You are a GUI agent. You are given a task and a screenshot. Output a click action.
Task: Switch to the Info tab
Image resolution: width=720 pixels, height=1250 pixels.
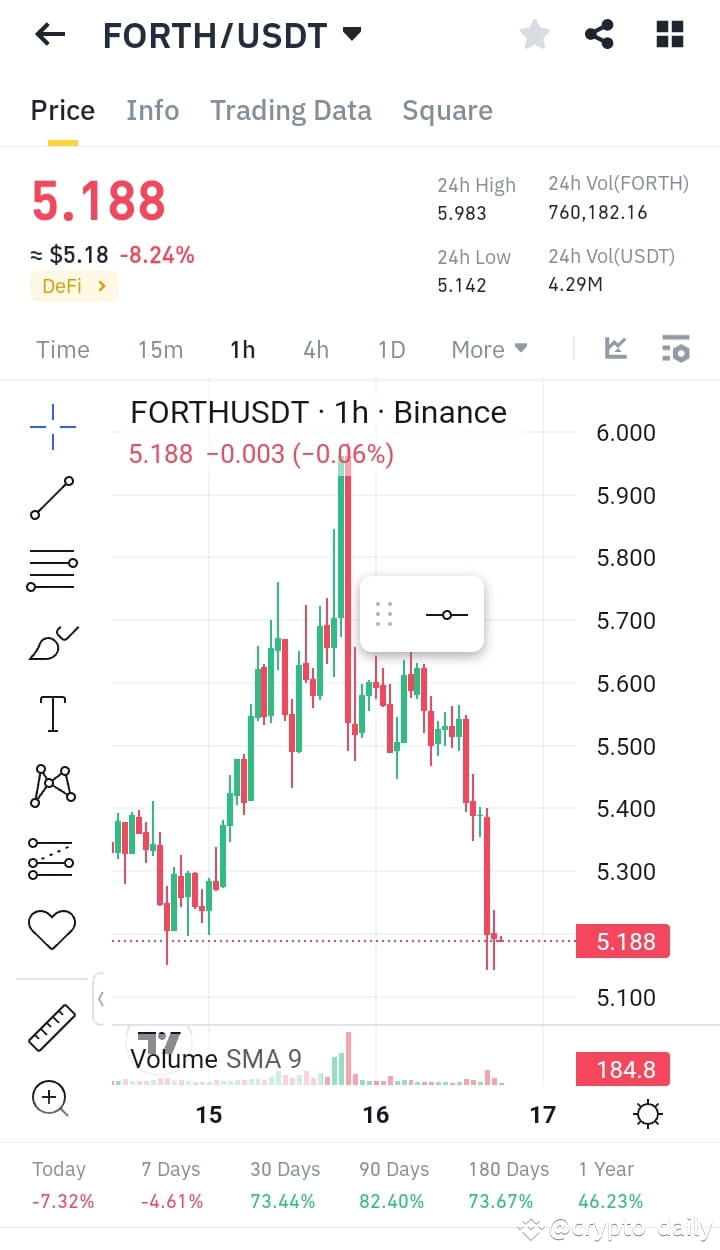pyautogui.click(x=152, y=110)
